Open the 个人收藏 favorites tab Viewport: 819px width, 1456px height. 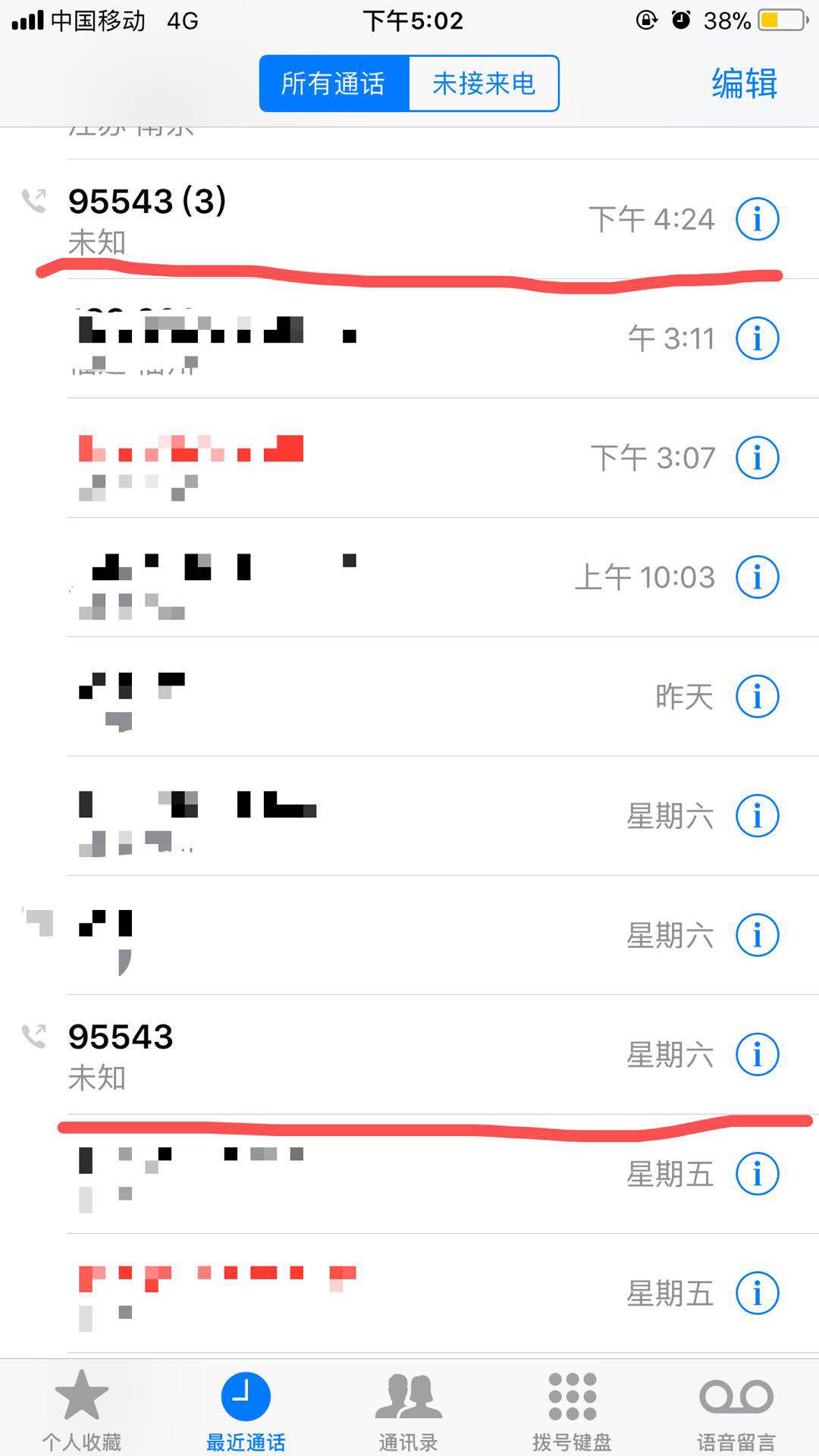[x=82, y=1409]
